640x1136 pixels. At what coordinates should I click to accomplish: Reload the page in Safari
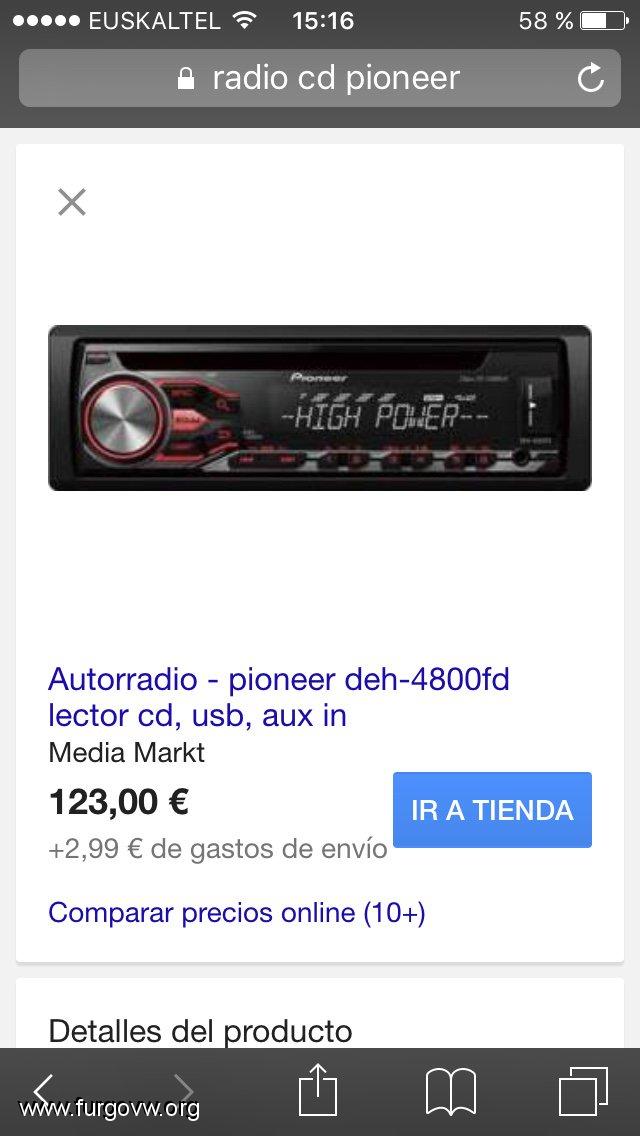point(590,78)
